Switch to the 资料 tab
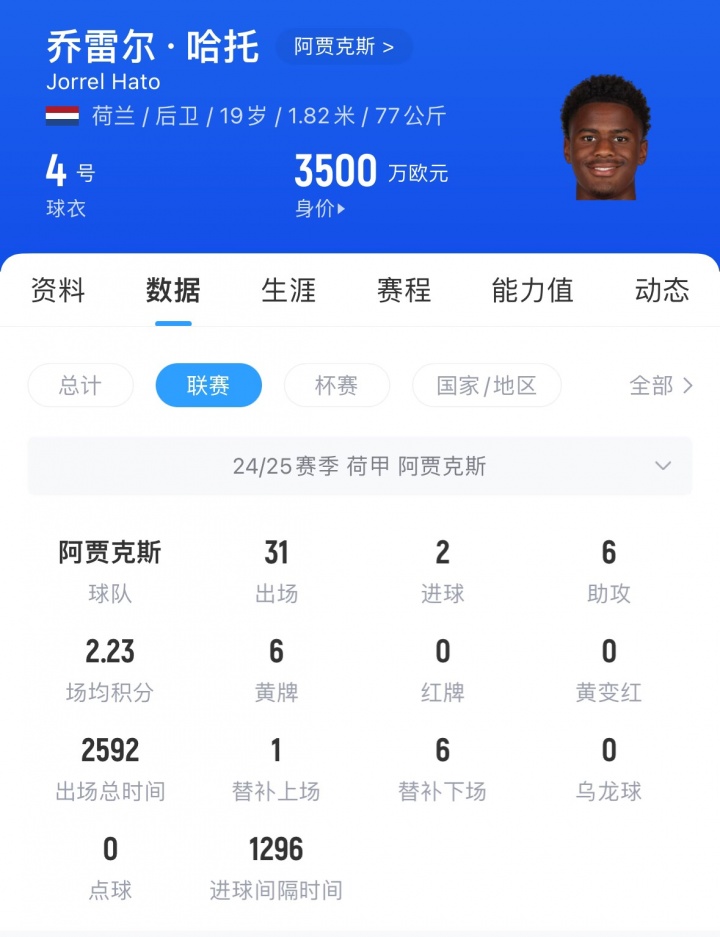This screenshot has width=720, height=937. point(58,291)
